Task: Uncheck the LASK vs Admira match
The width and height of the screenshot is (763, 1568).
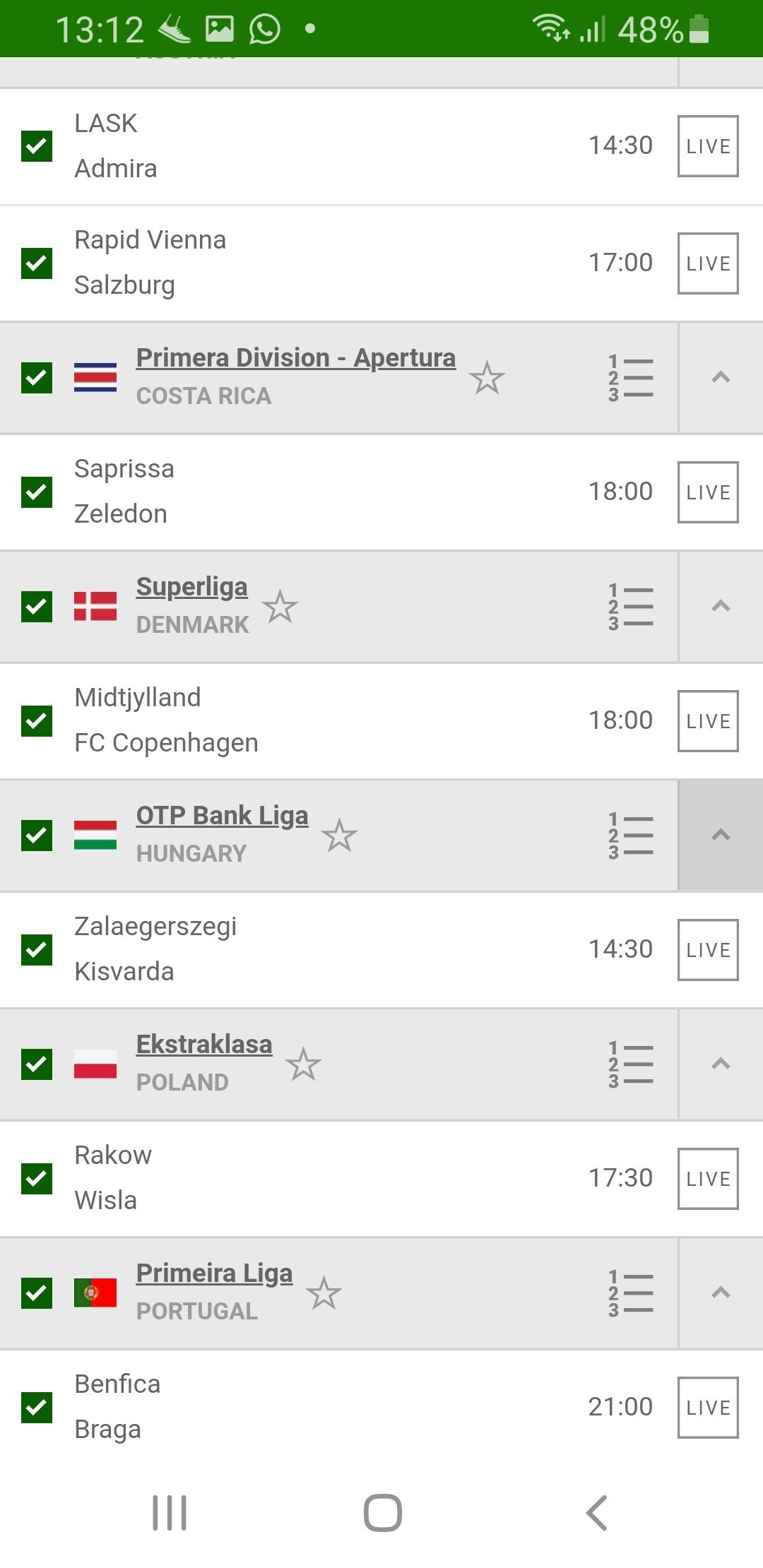Action: pyautogui.click(x=37, y=146)
